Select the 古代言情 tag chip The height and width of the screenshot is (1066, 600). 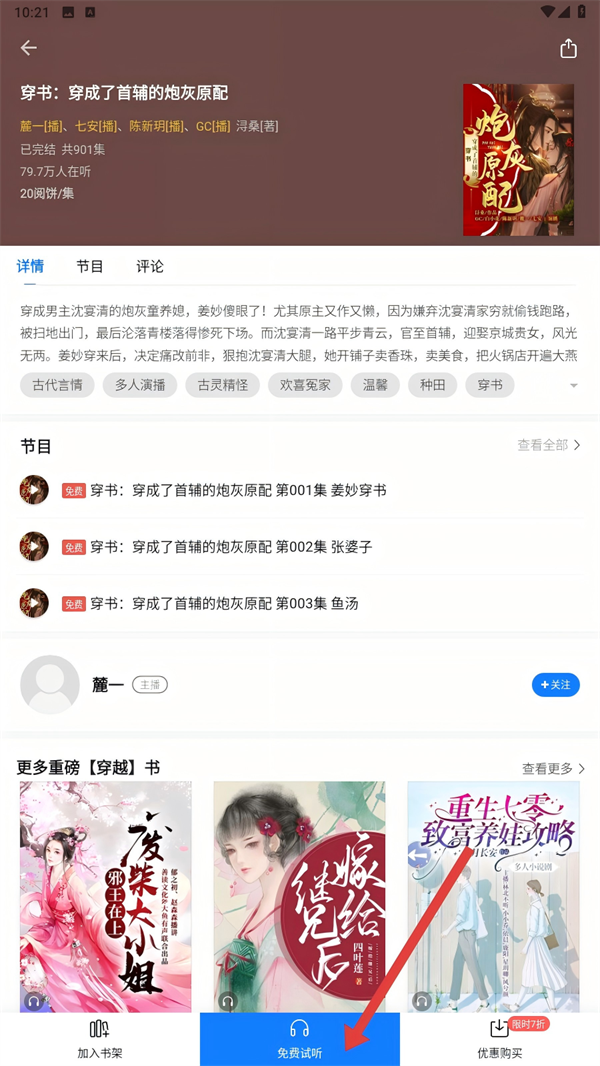pyautogui.click(x=57, y=385)
